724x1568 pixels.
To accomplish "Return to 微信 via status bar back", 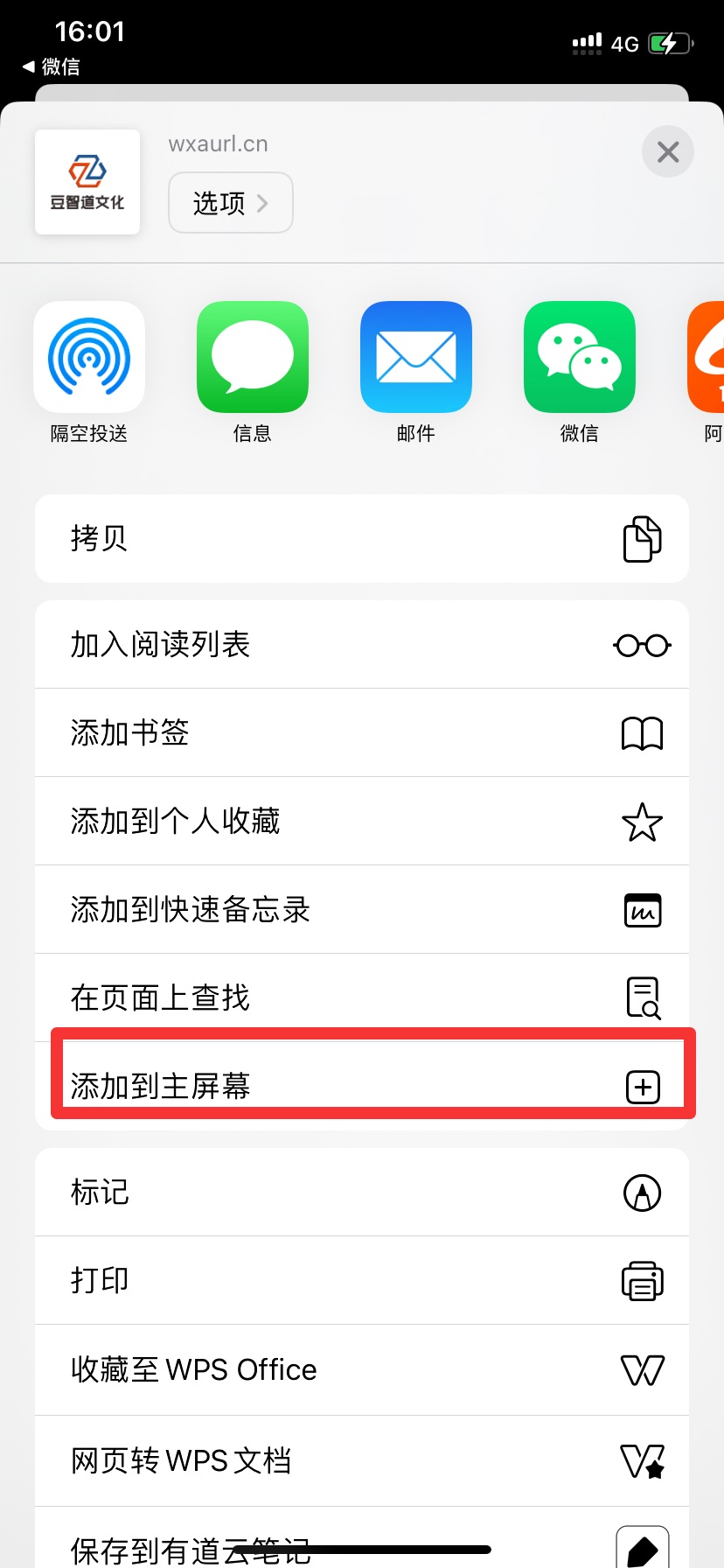I will (51, 66).
